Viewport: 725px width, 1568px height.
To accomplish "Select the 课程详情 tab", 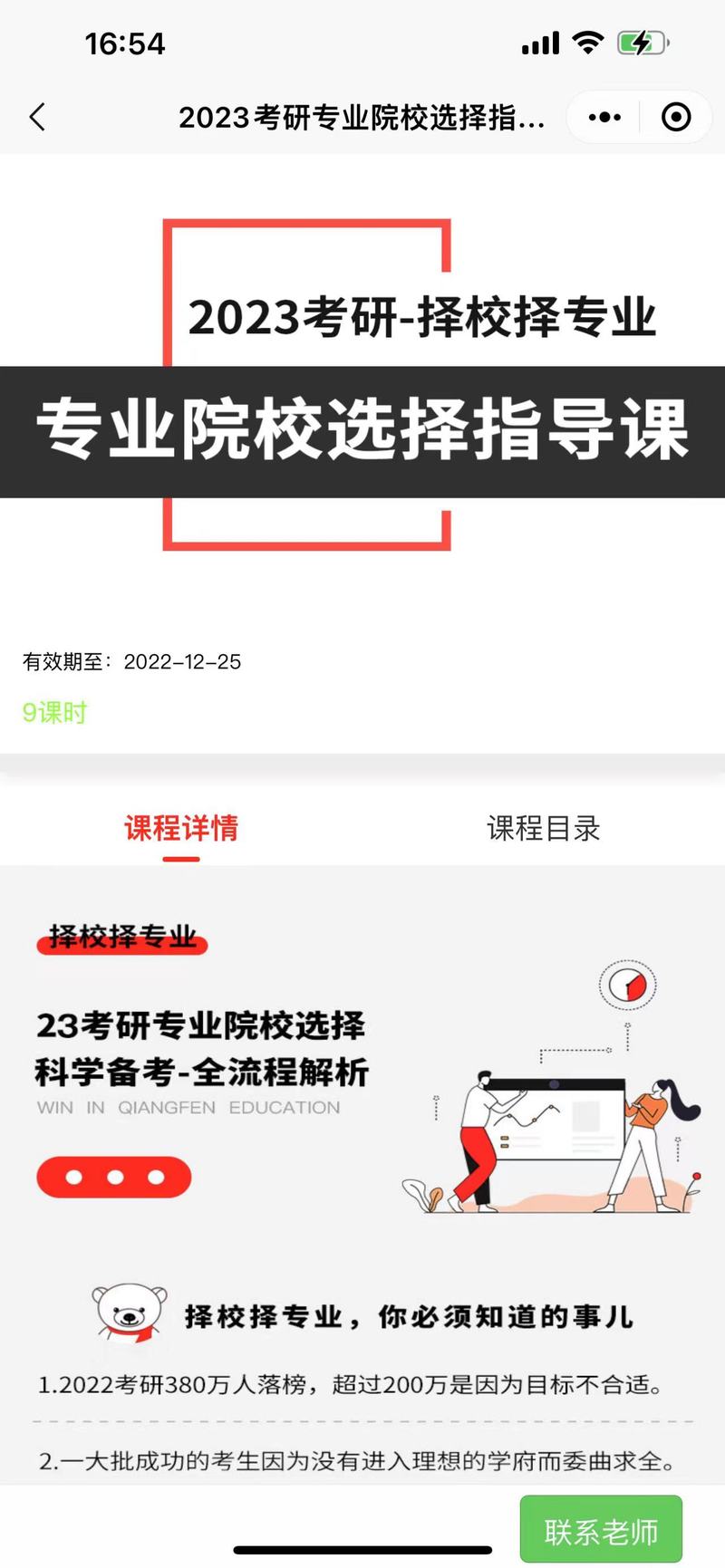I will (x=181, y=828).
